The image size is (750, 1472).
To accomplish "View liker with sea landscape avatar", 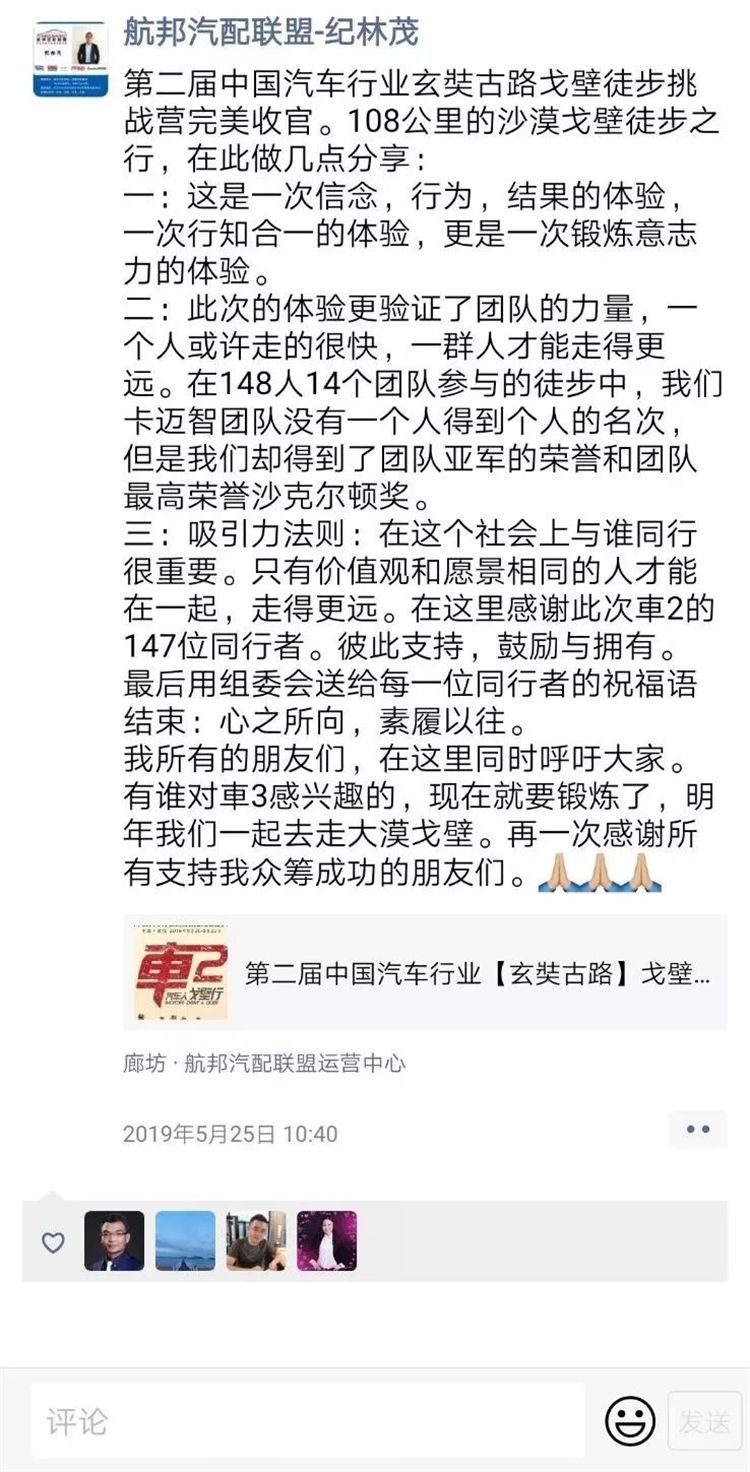I will click(x=185, y=1241).
